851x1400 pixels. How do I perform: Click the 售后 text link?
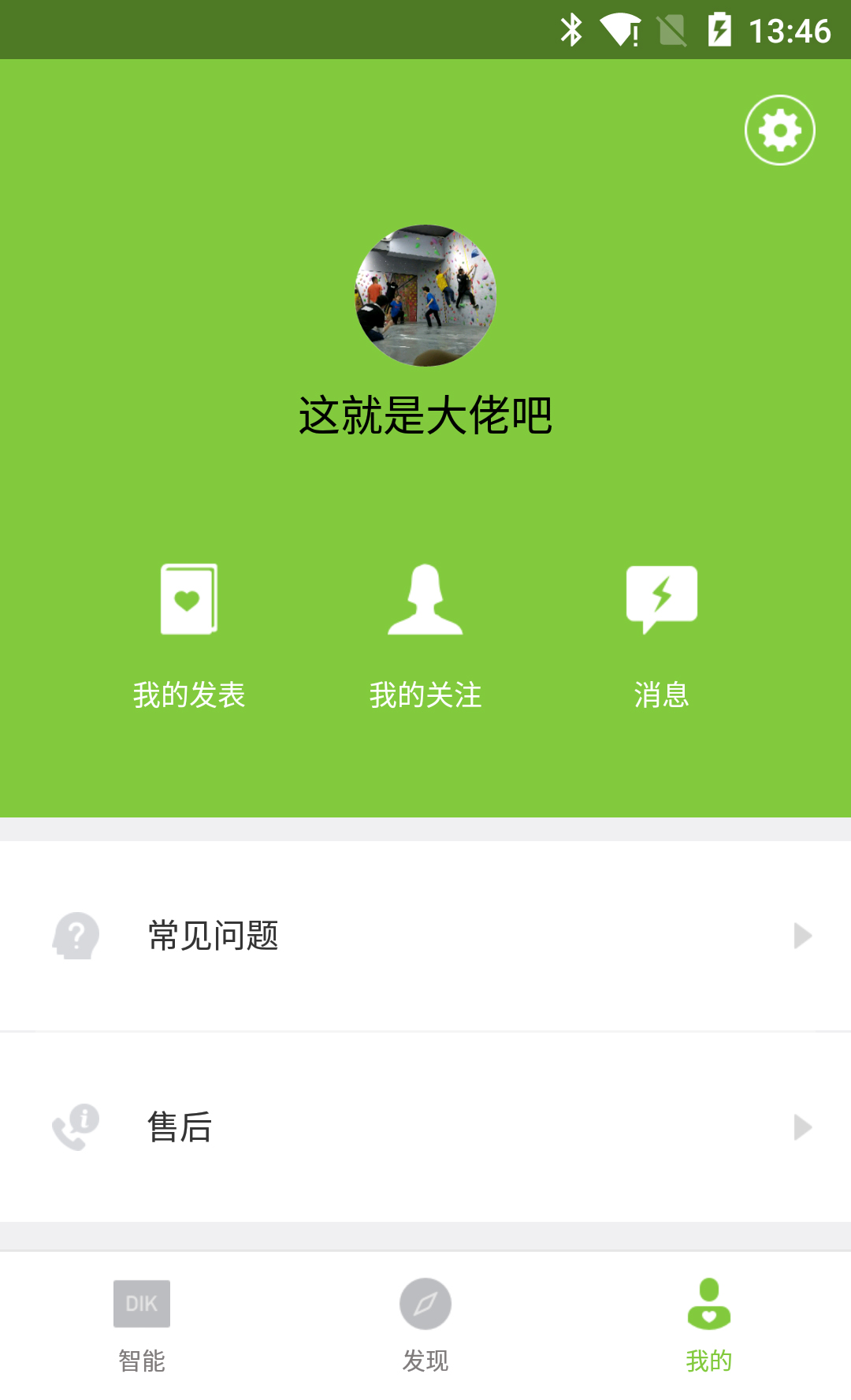[x=180, y=1129]
